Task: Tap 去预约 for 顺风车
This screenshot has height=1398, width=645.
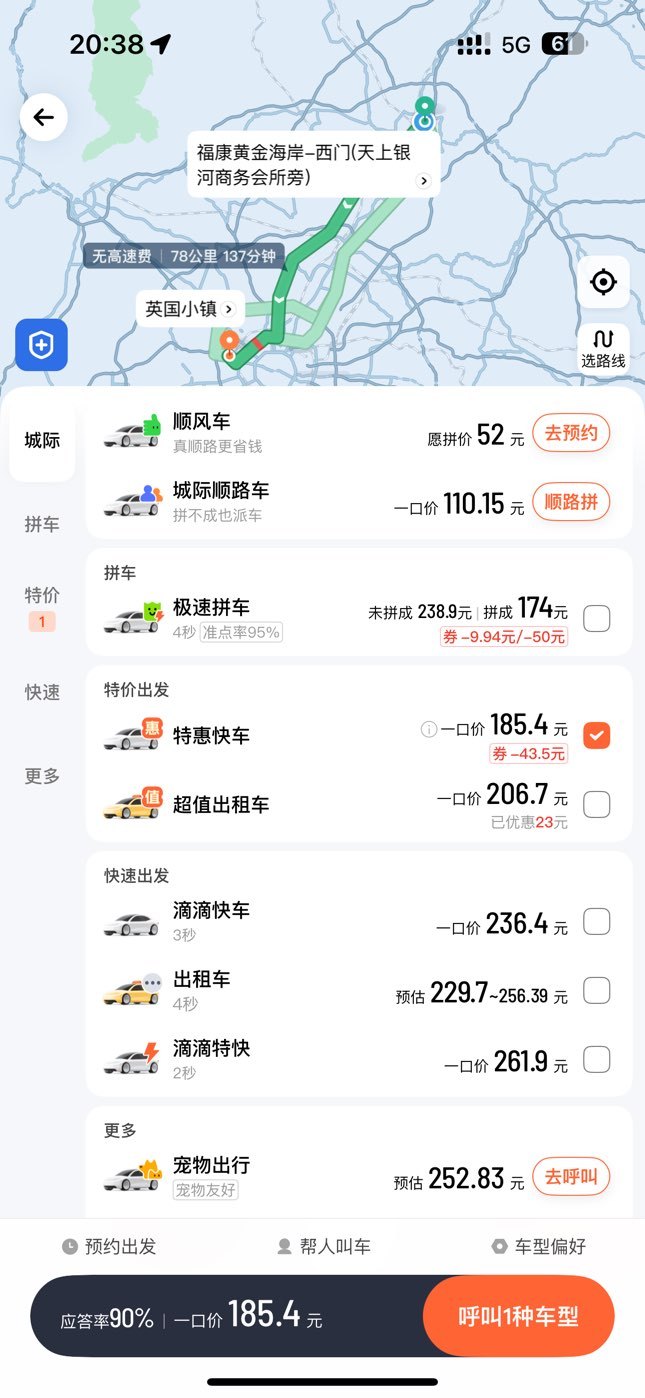Action: 571,433
